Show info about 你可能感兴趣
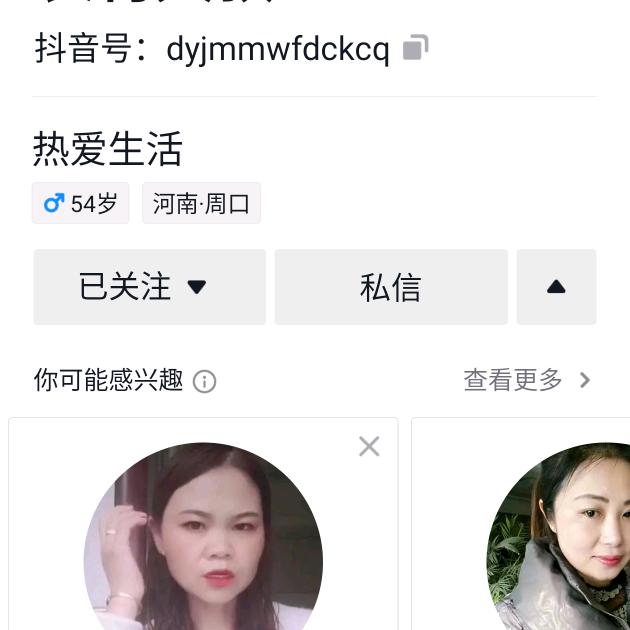 point(204,381)
